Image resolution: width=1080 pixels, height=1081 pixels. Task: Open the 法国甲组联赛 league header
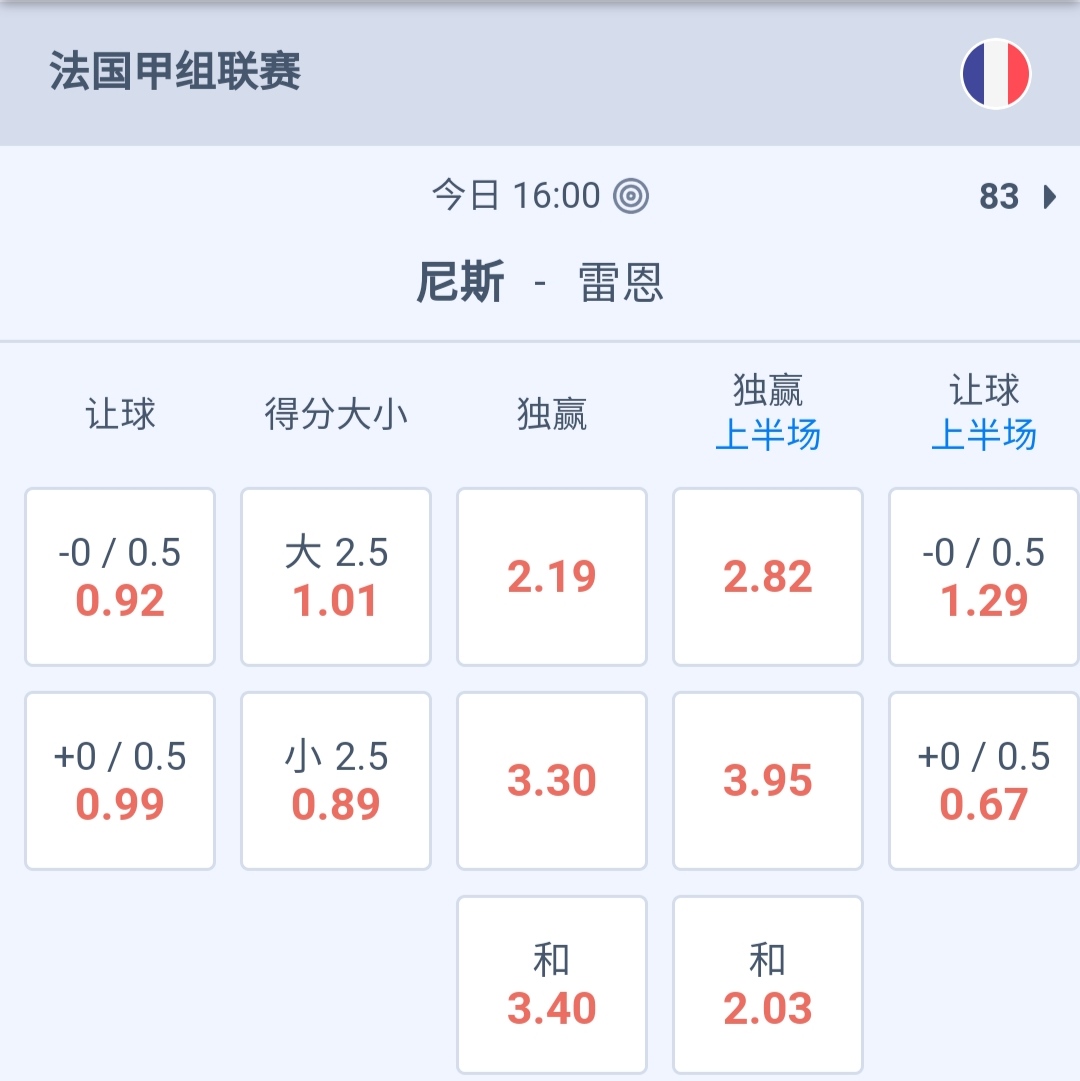point(176,73)
